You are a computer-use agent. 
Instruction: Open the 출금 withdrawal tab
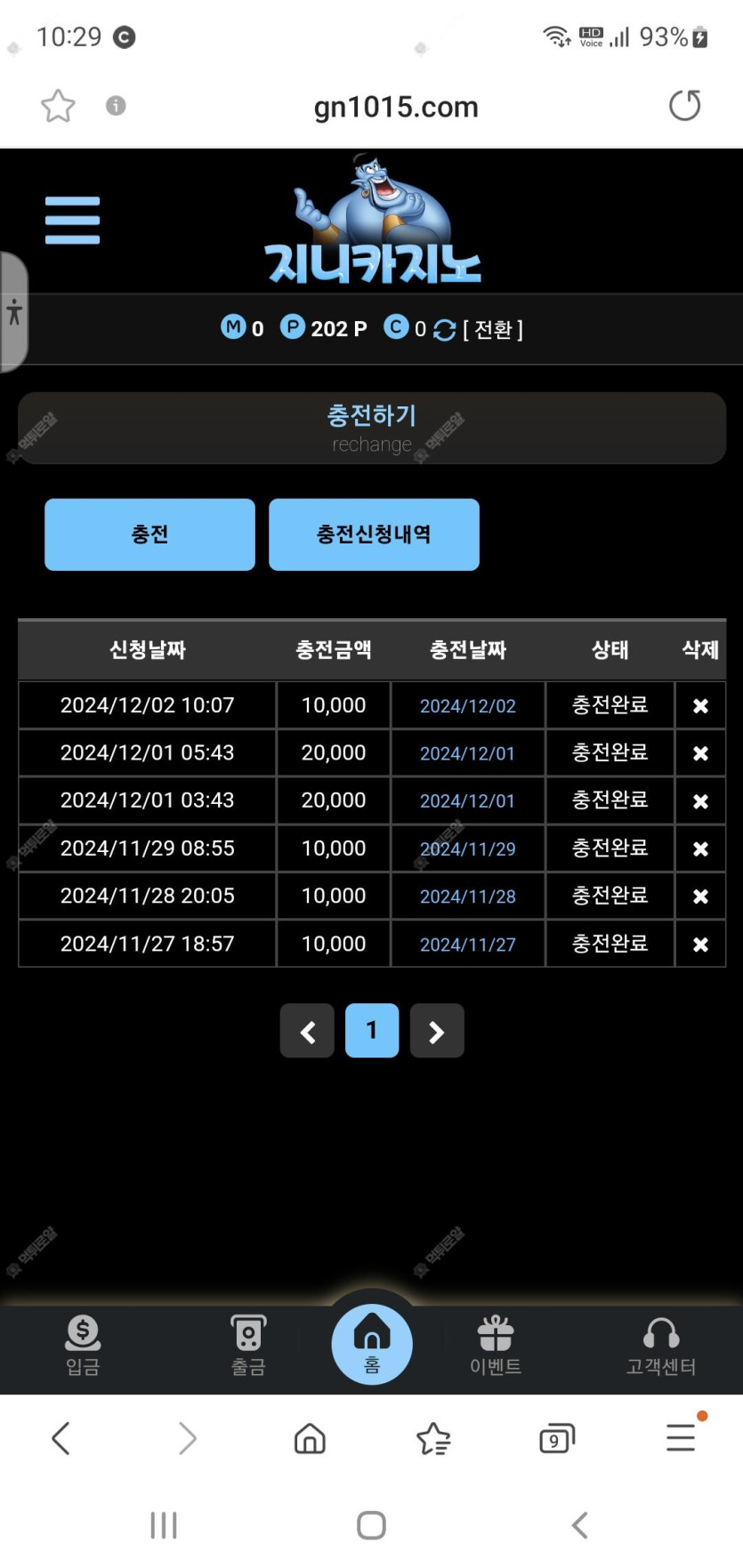pyautogui.click(x=248, y=1346)
